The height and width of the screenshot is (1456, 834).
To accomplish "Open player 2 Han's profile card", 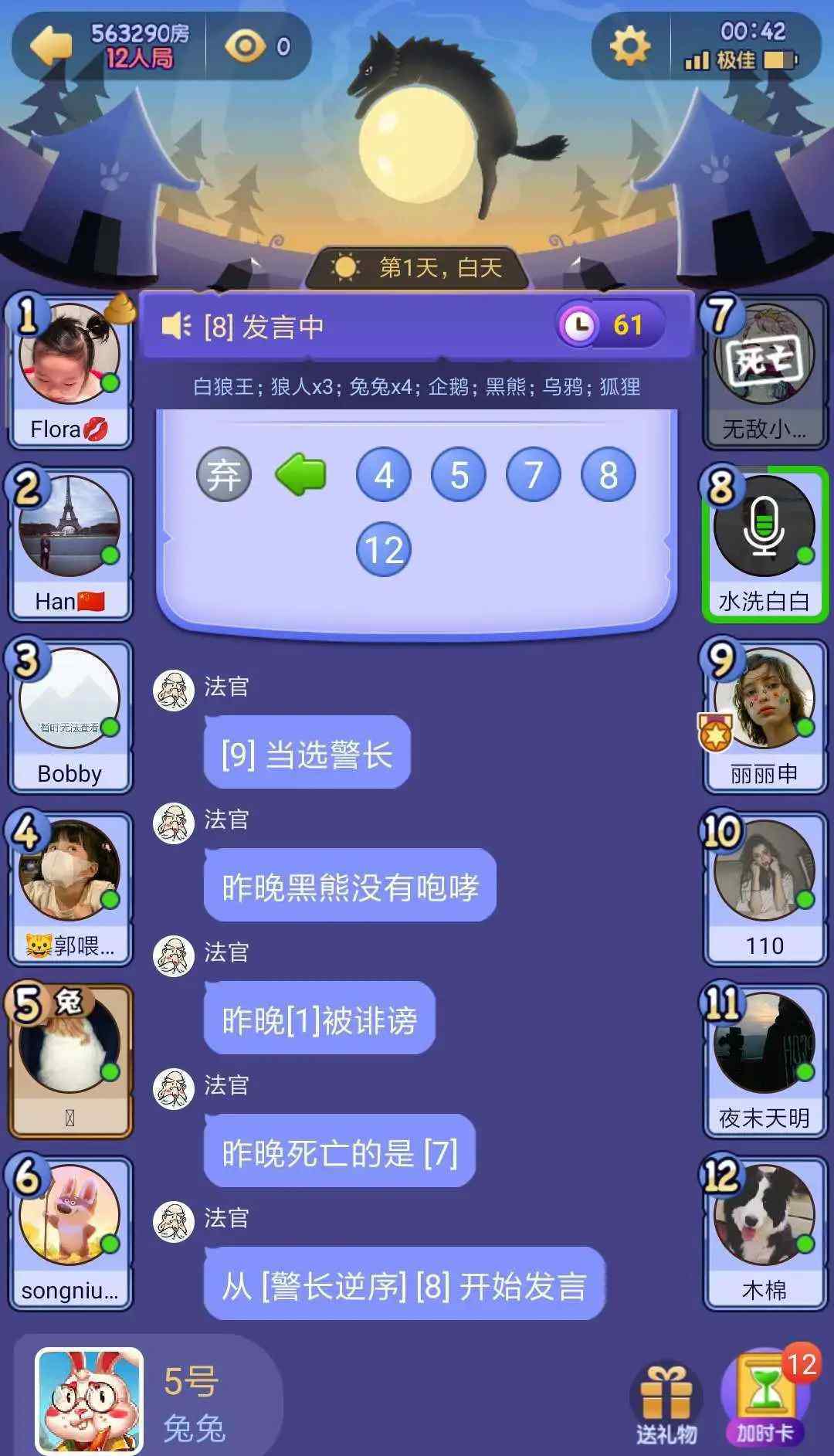I will 69,543.
